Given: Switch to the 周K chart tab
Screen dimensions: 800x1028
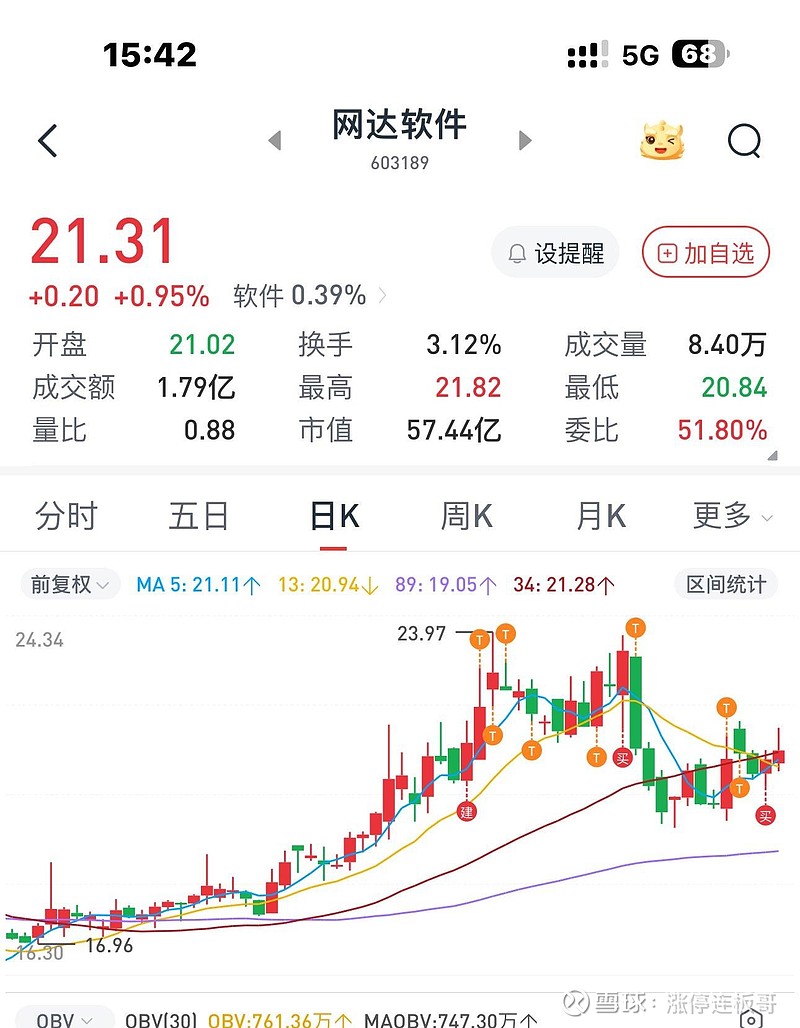Looking at the screenshot, I should (x=466, y=517).
